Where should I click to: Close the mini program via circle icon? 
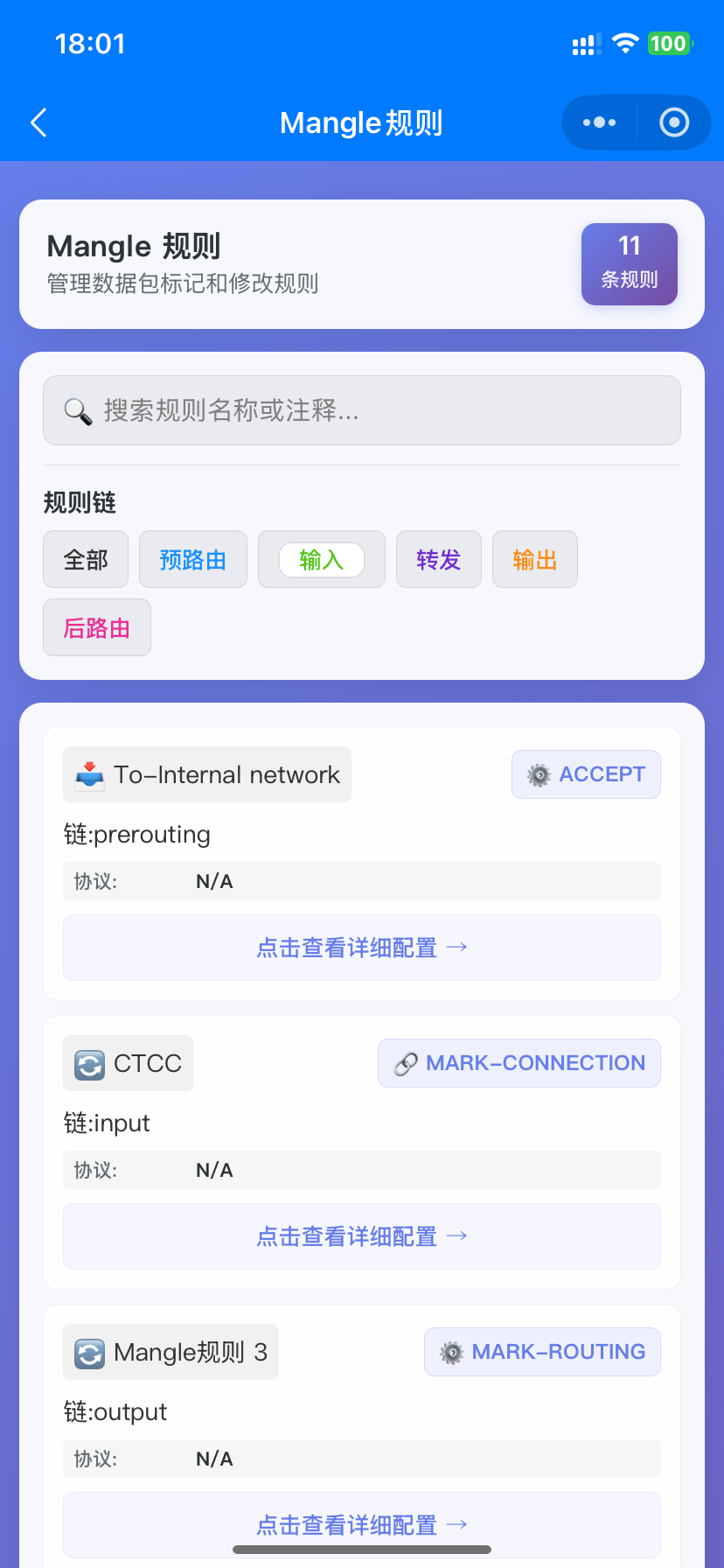click(674, 123)
